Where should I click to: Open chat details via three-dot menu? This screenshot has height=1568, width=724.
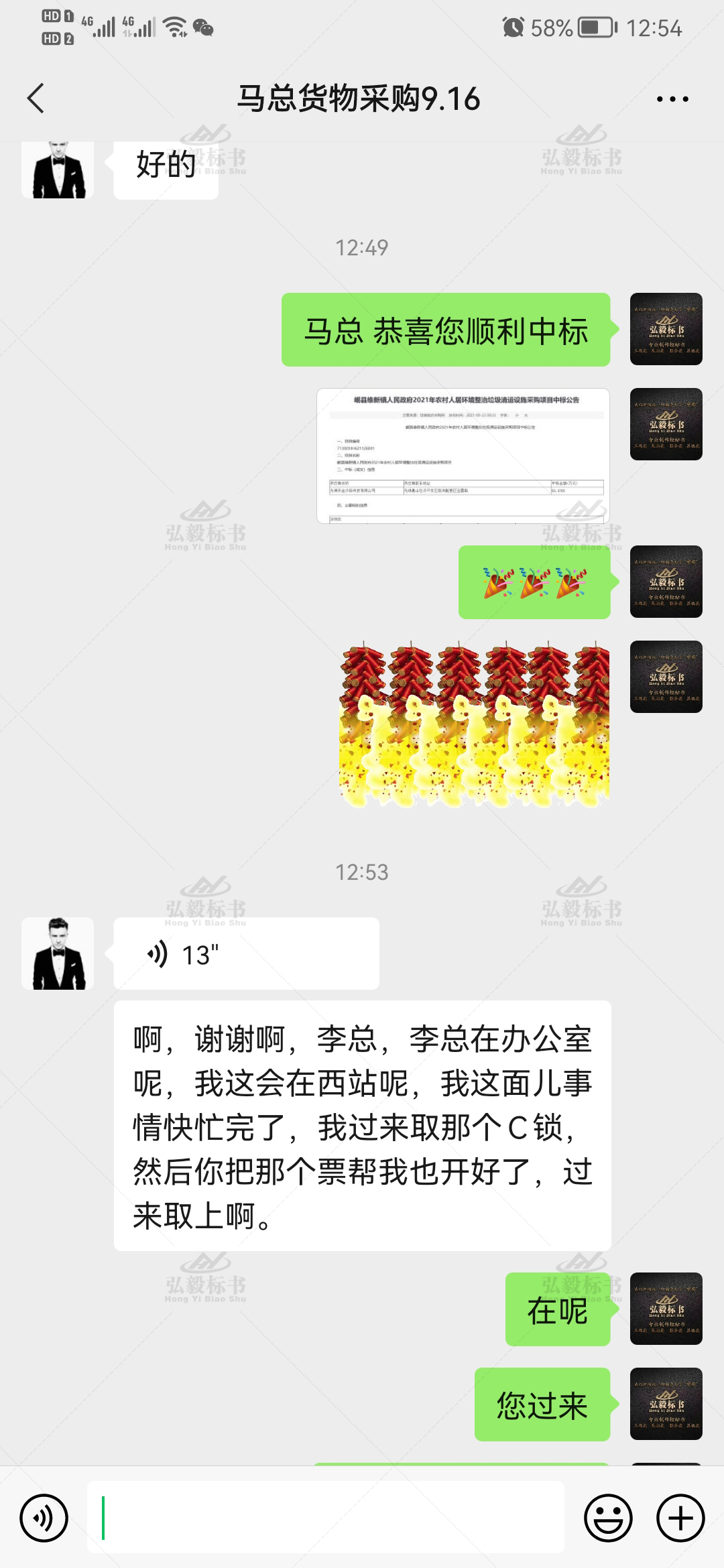tap(672, 99)
